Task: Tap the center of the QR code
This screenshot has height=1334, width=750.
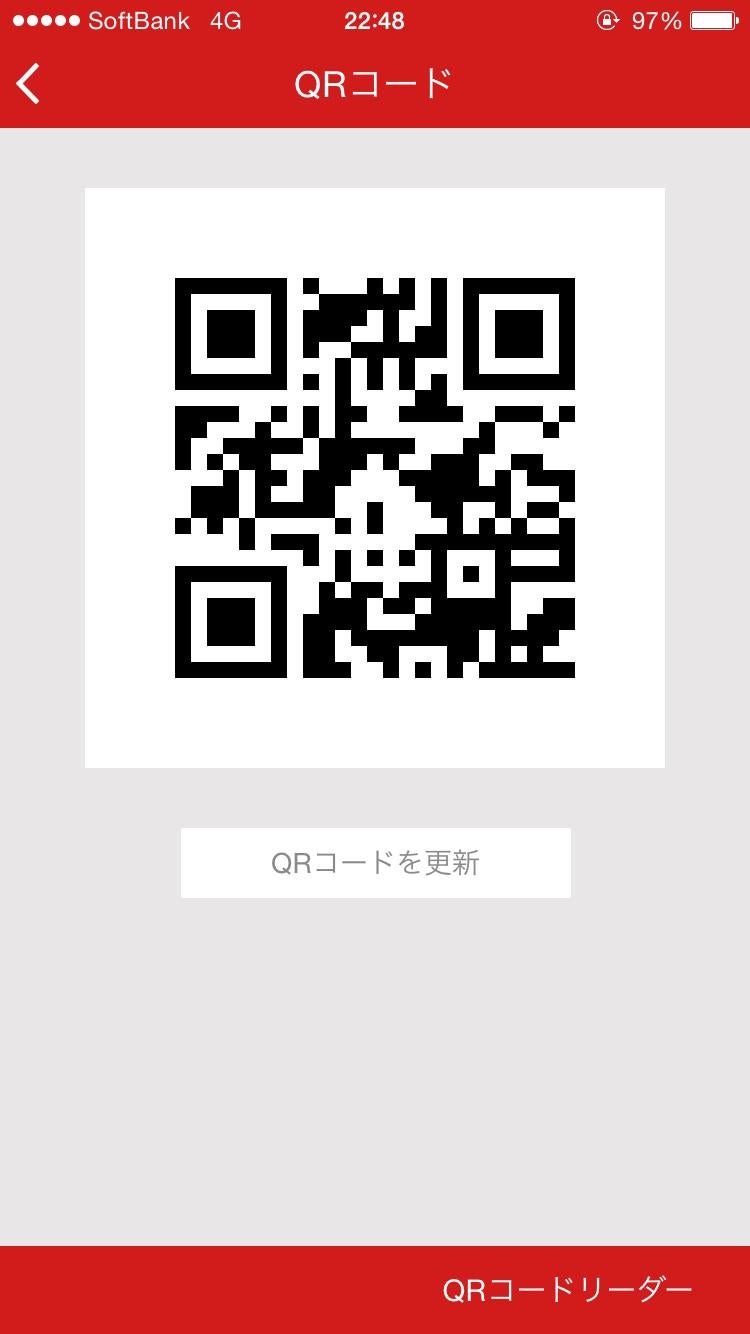Action: pyautogui.click(x=375, y=477)
